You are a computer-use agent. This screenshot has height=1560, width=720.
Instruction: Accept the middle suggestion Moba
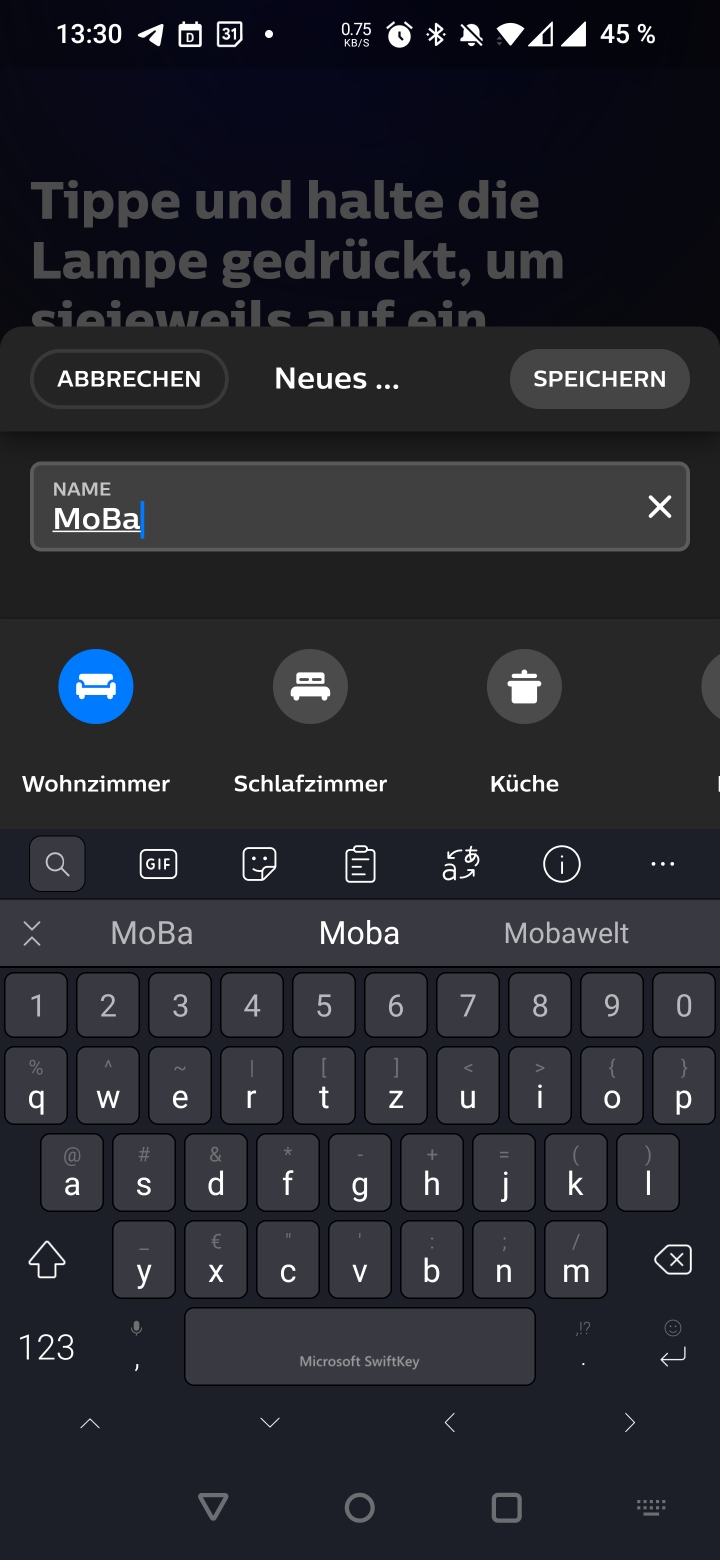[x=359, y=933]
